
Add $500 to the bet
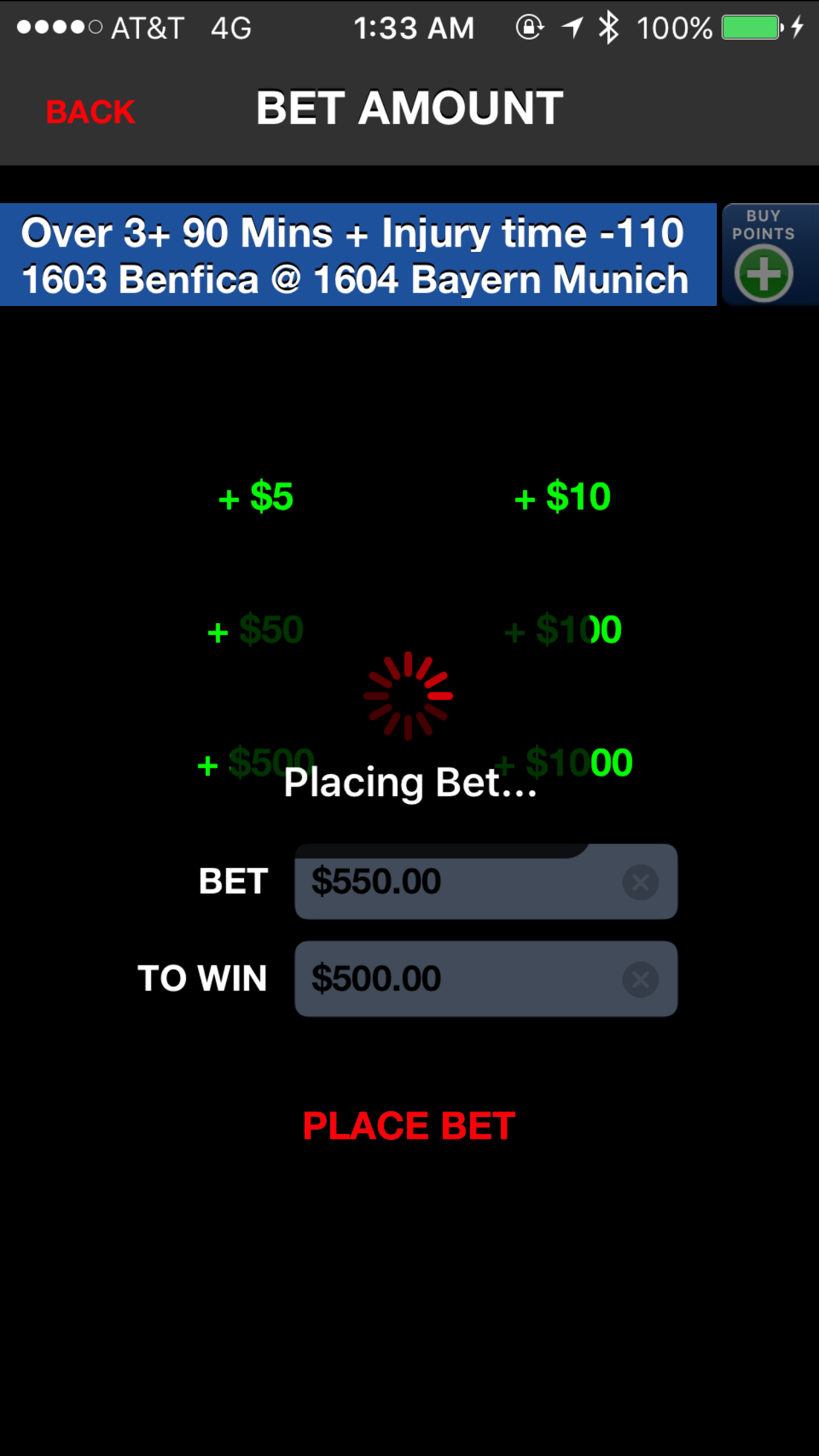pos(256,763)
